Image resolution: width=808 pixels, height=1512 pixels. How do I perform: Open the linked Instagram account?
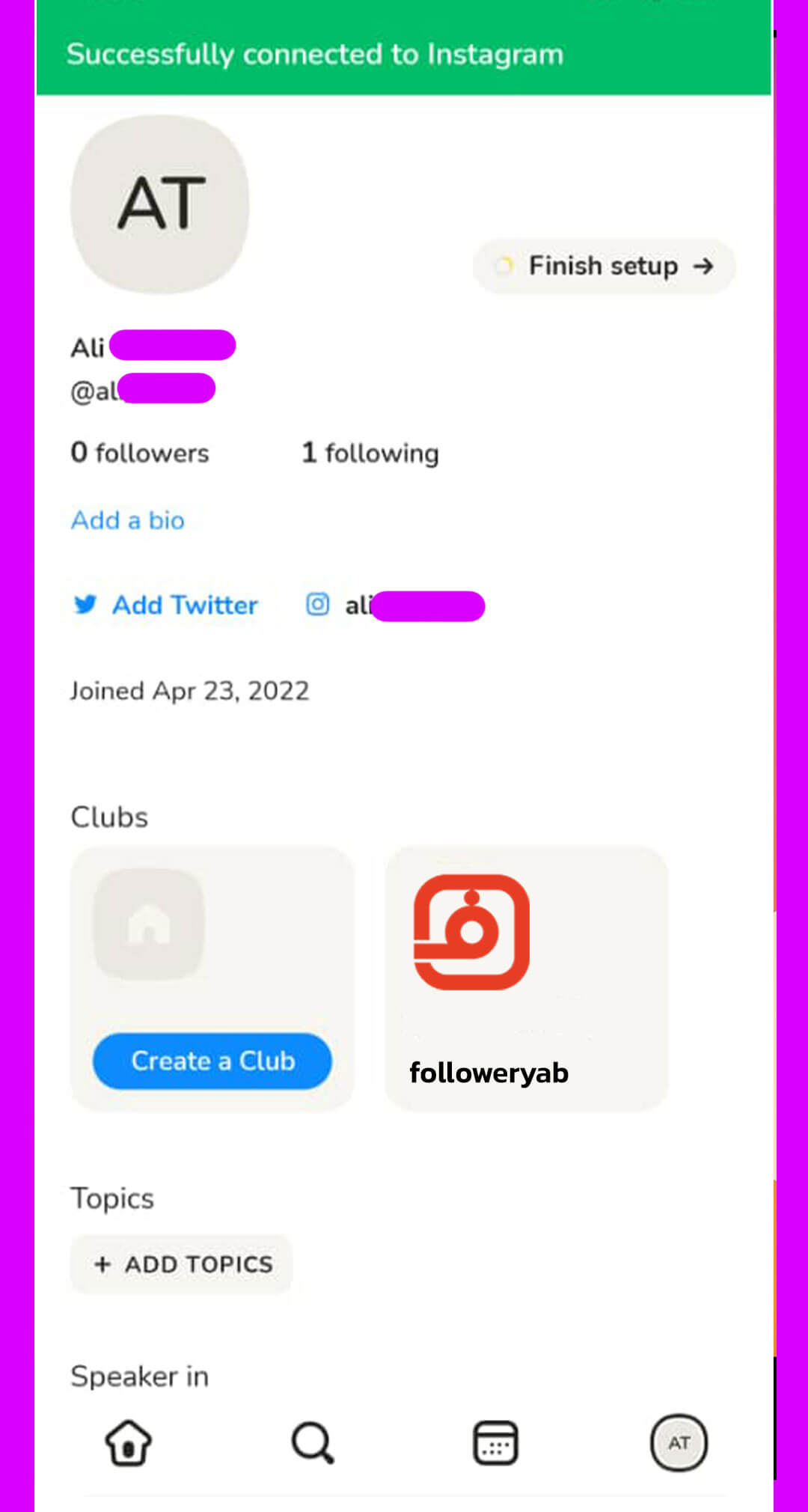[395, 606]
